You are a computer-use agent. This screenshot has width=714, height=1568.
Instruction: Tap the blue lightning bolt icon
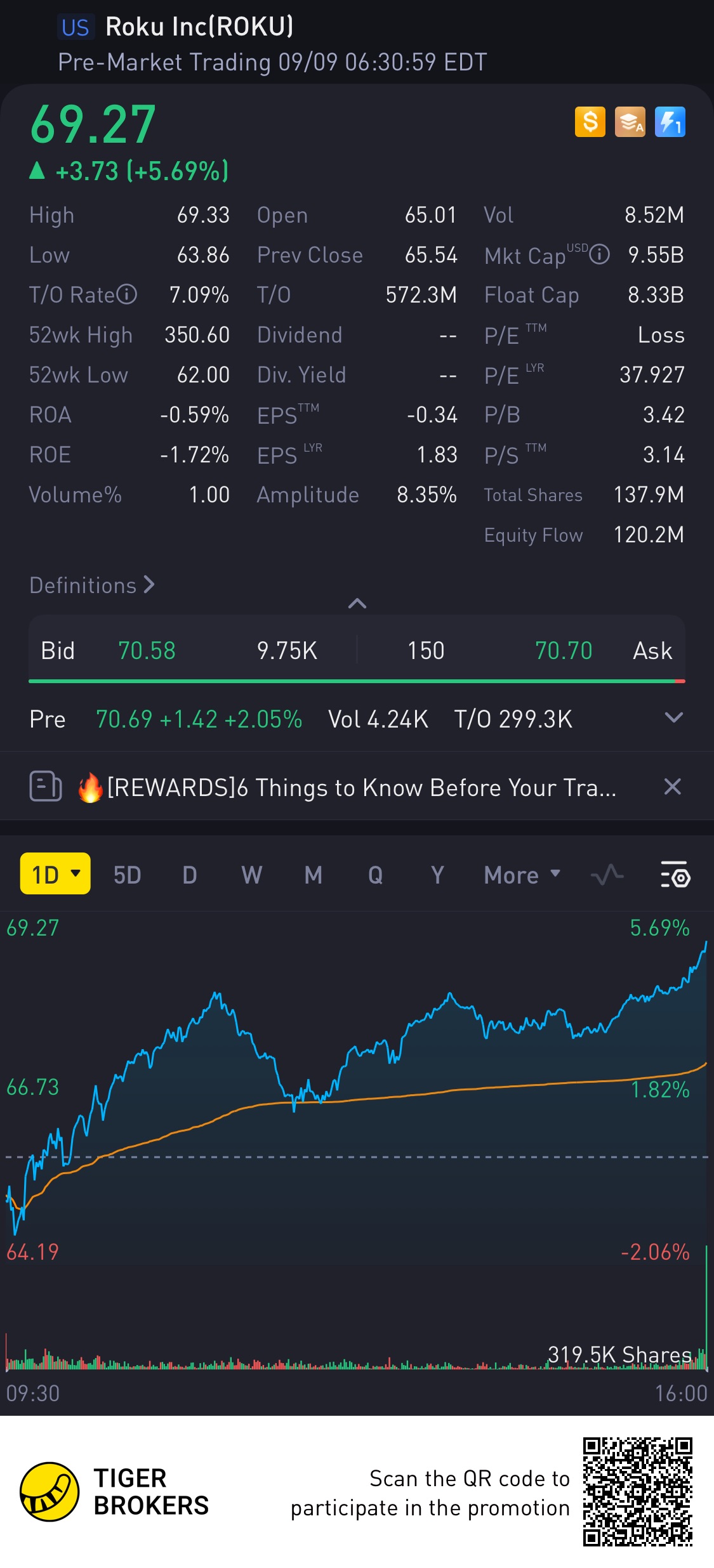click(670, 122)
